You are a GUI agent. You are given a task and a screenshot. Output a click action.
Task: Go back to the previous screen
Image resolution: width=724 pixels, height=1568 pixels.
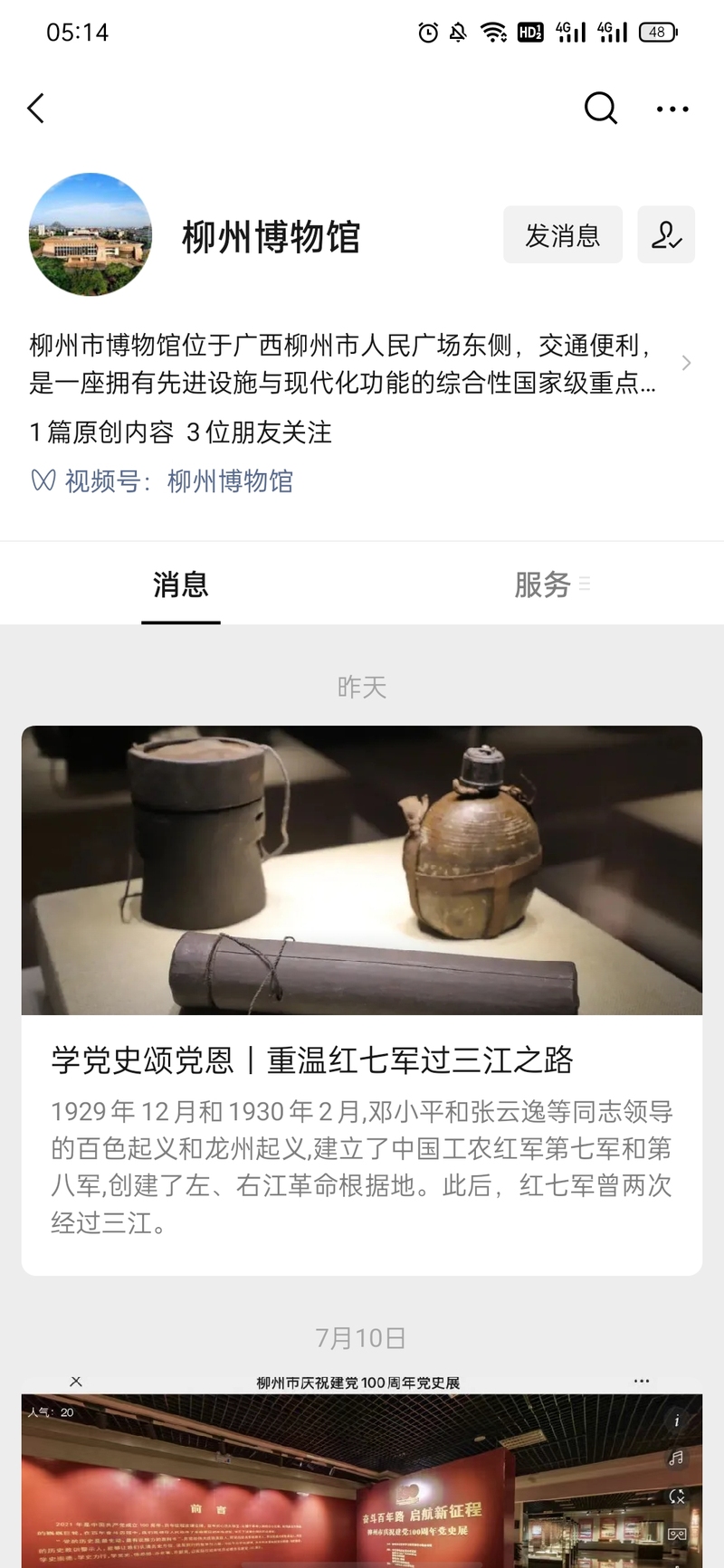(x=36, y=109)
